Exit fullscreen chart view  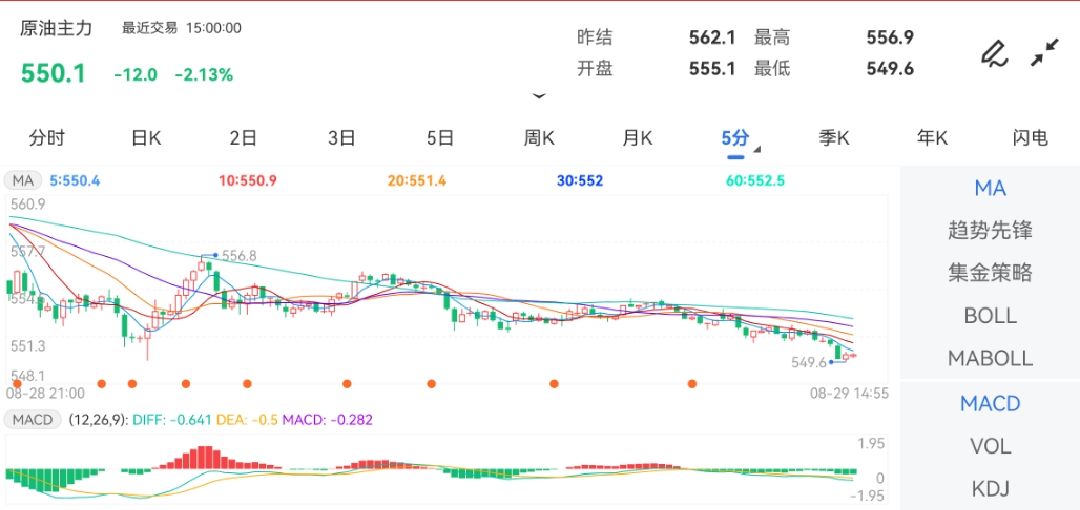click(x=1045, y=53)
